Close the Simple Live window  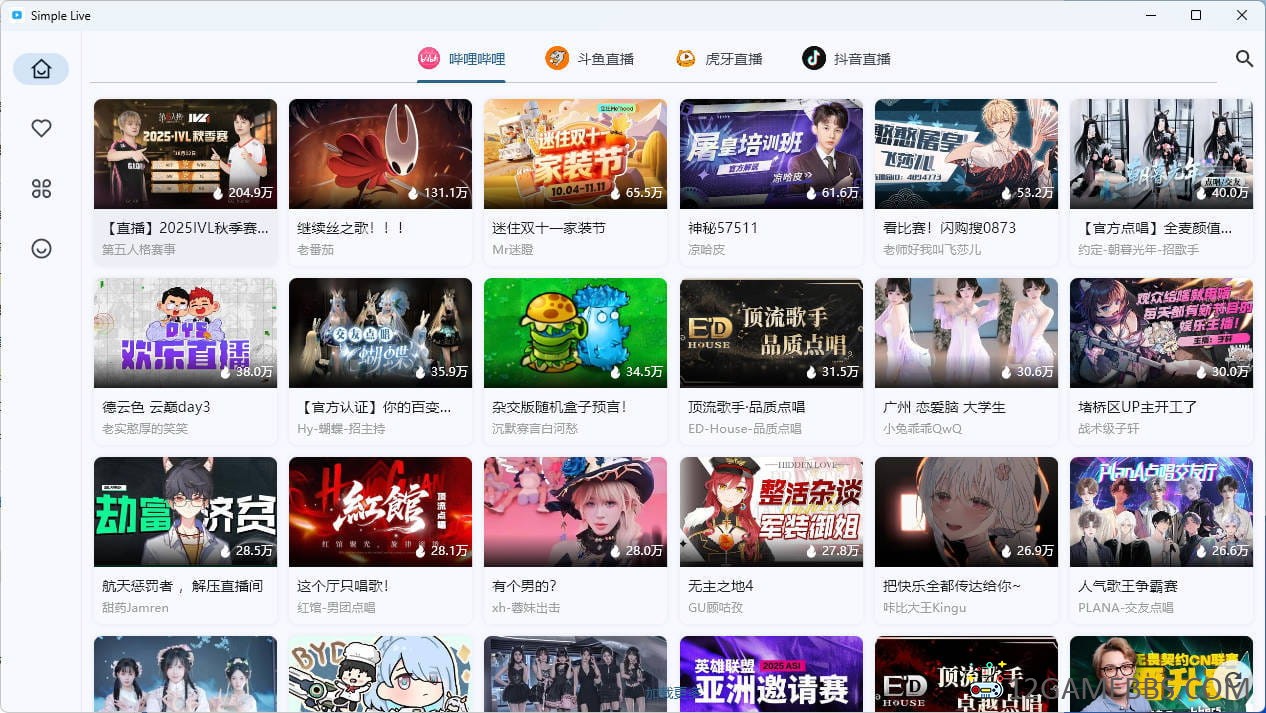pyautogui.click(x=1242, y=15)
